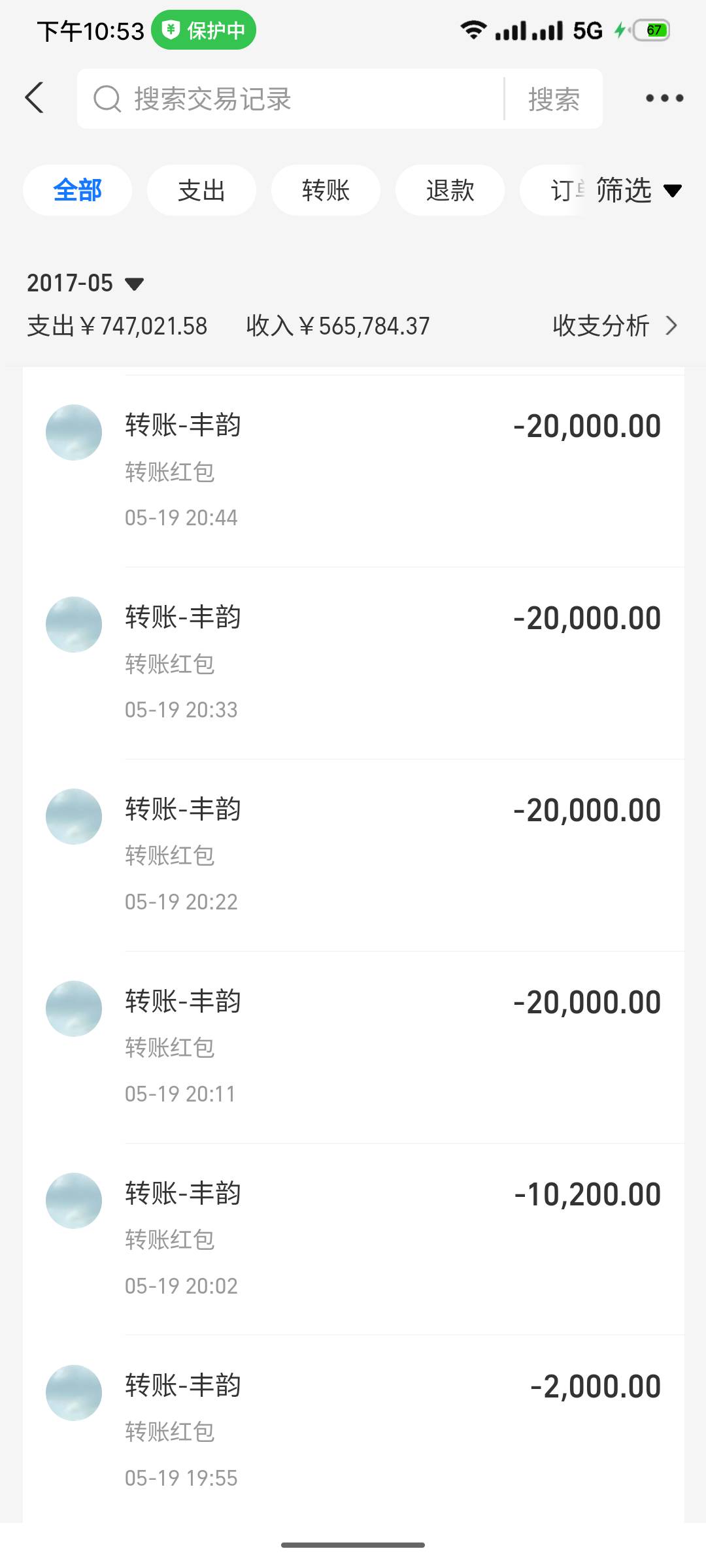Tap the 搜索 button

(554, 99)
